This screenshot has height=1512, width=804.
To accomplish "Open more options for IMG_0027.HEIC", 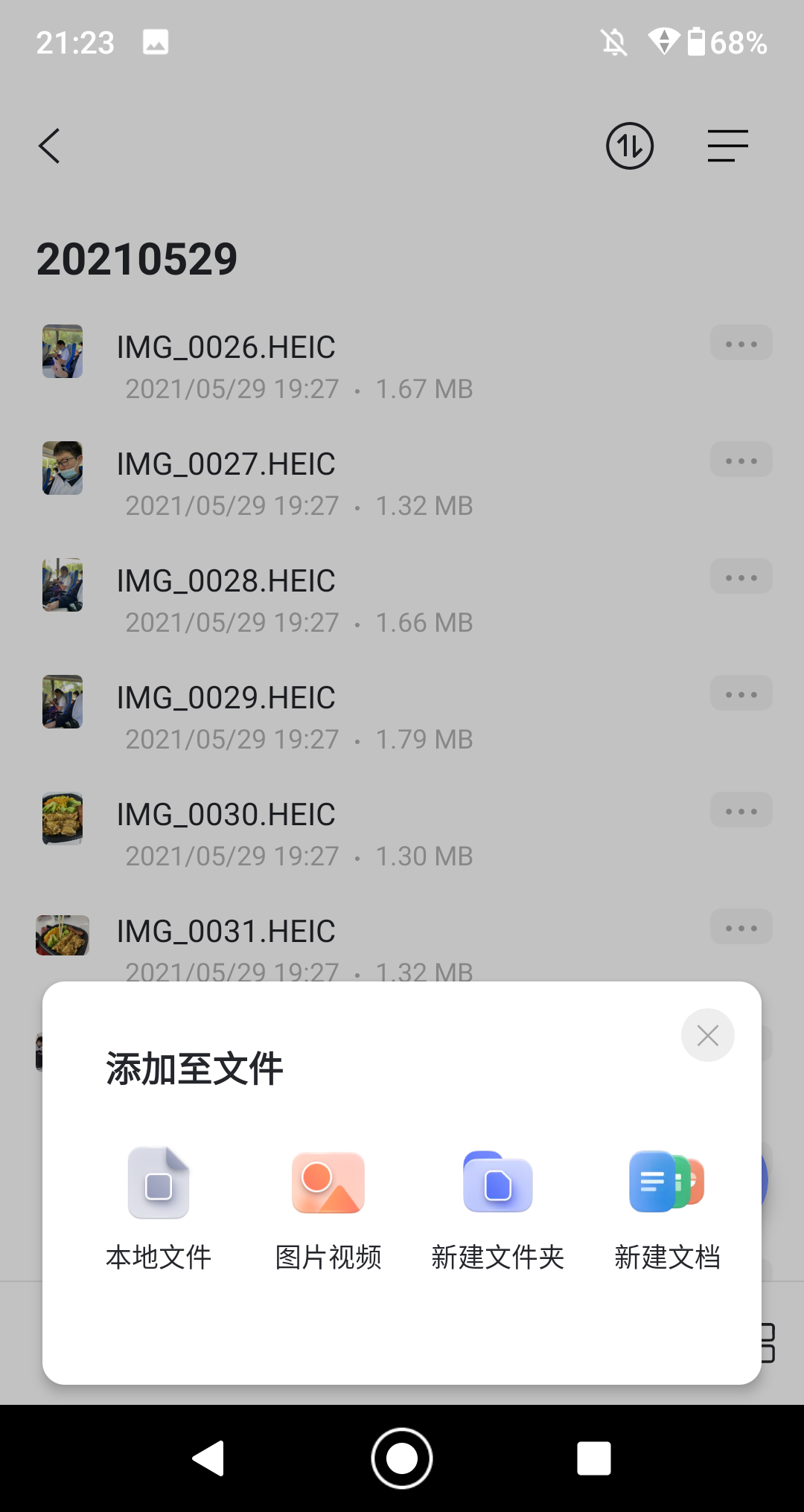I will [741, 460].
